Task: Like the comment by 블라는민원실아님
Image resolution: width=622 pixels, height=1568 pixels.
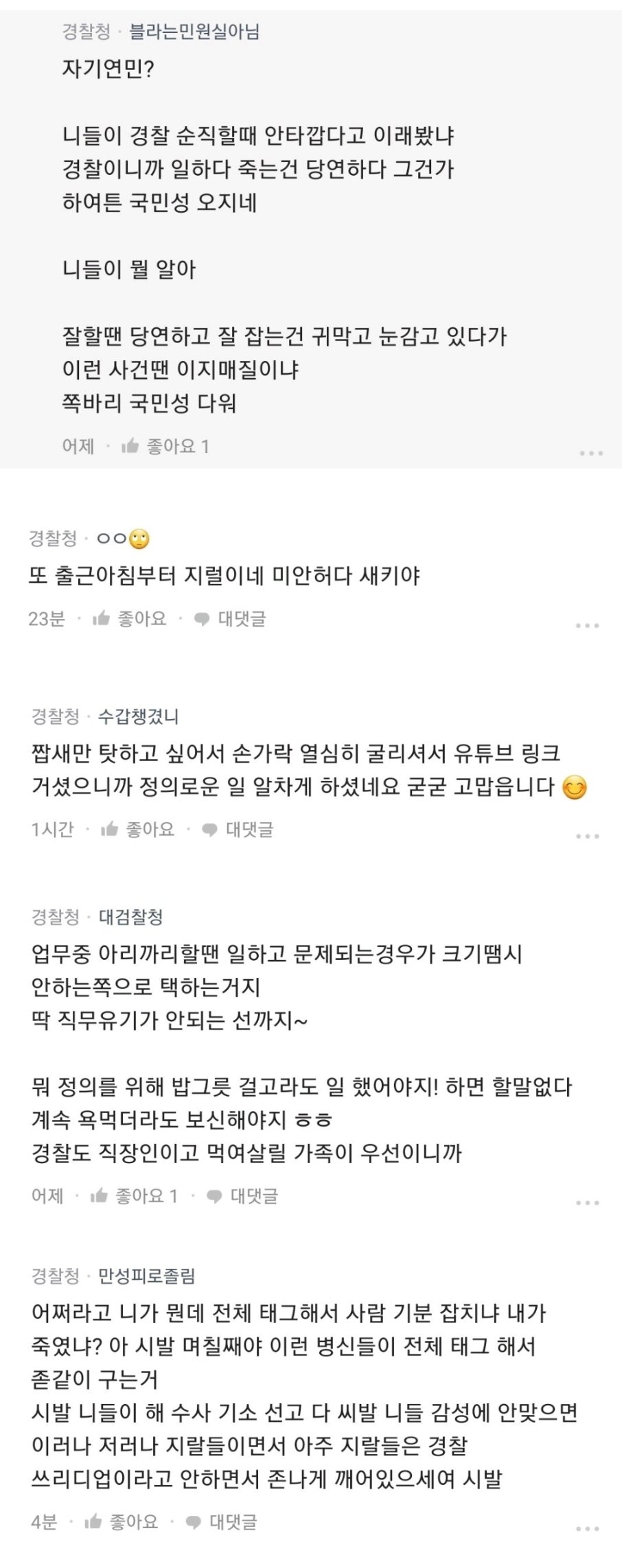Action: pos(130,447)
